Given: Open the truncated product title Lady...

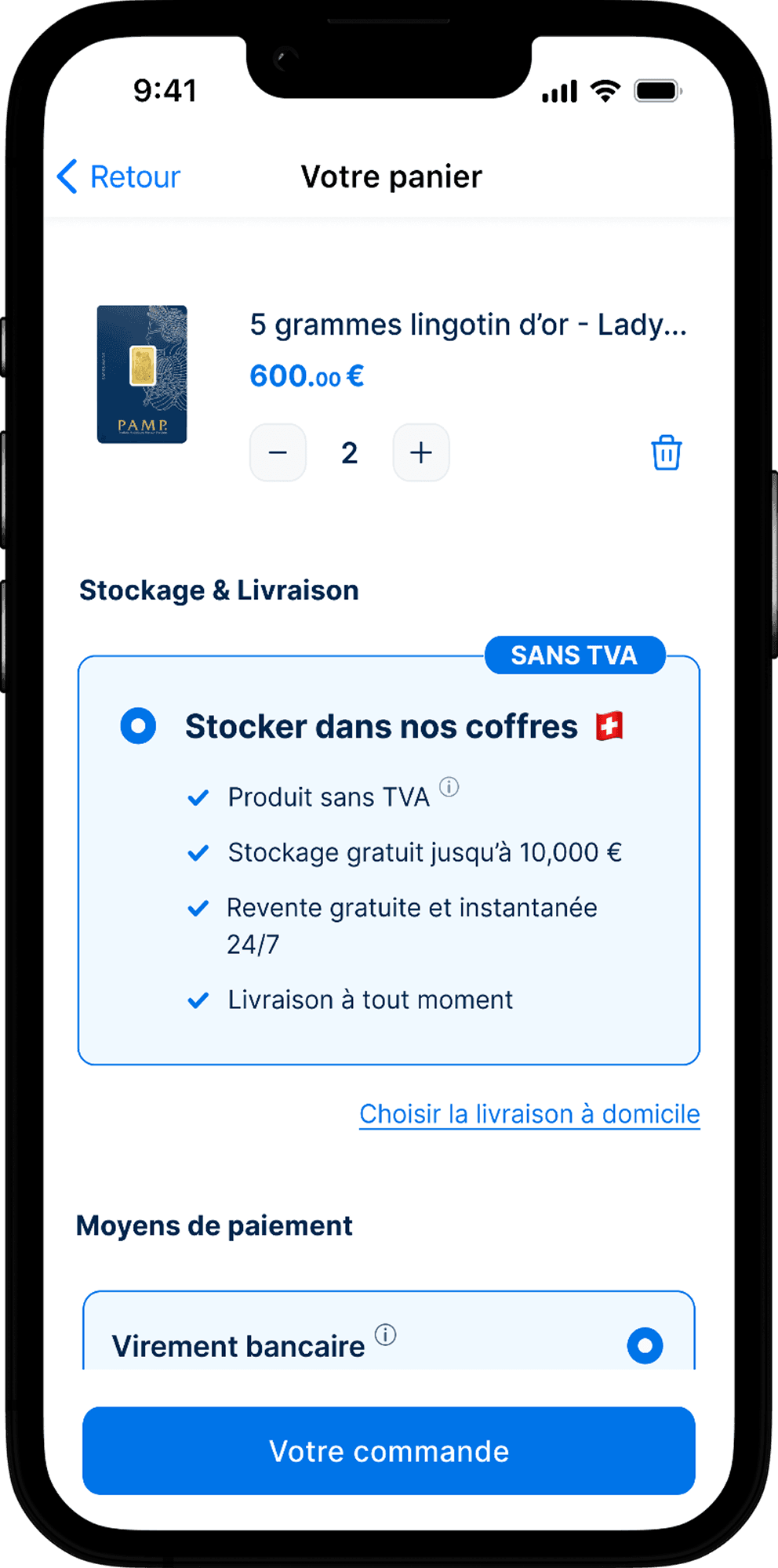Looking at the screenshot, I should pos(469,325).
